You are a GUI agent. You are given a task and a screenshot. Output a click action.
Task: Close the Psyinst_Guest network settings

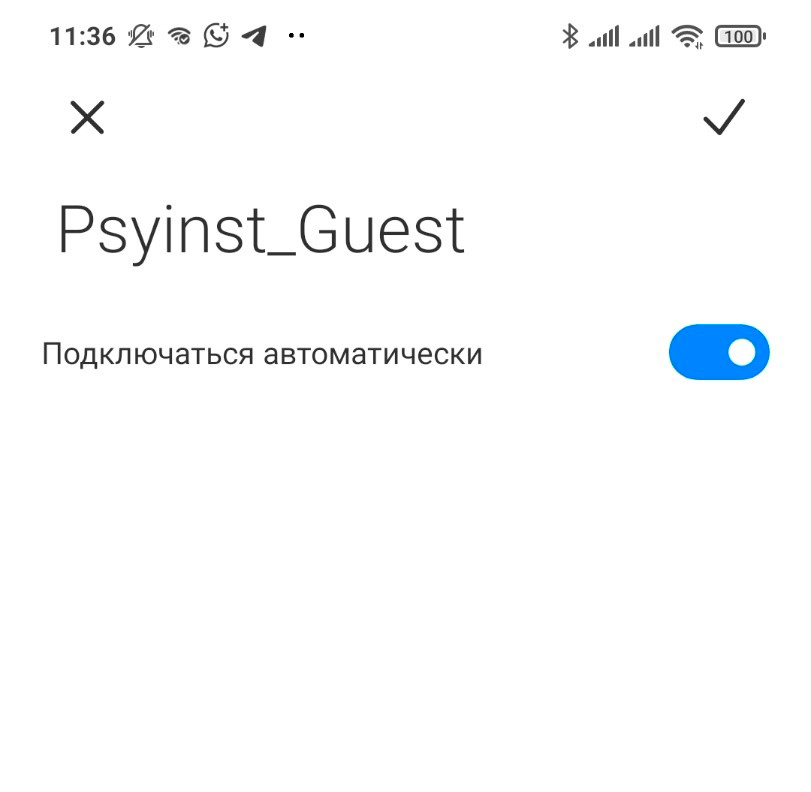[87, 118]
